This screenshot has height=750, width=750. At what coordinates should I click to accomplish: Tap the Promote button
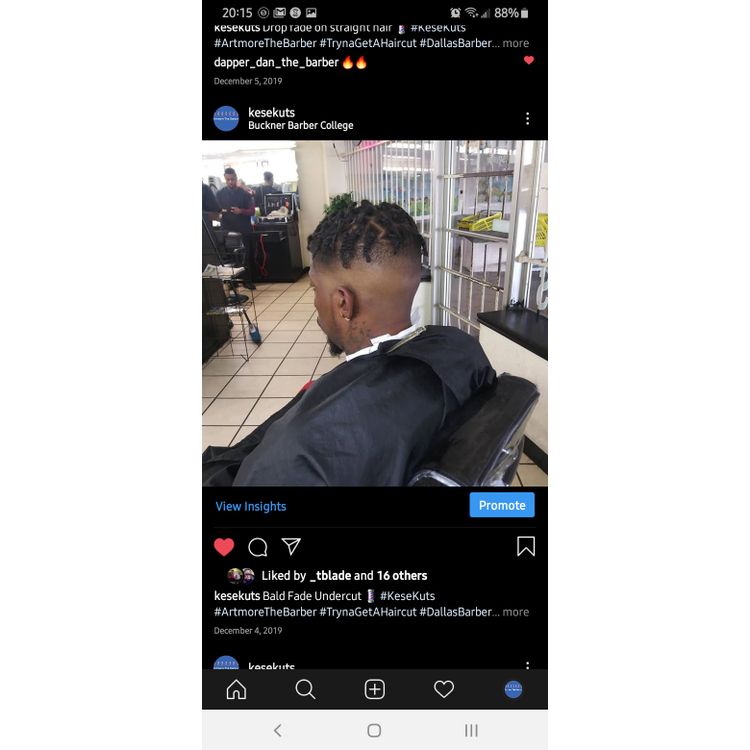[x=502, y=505]
